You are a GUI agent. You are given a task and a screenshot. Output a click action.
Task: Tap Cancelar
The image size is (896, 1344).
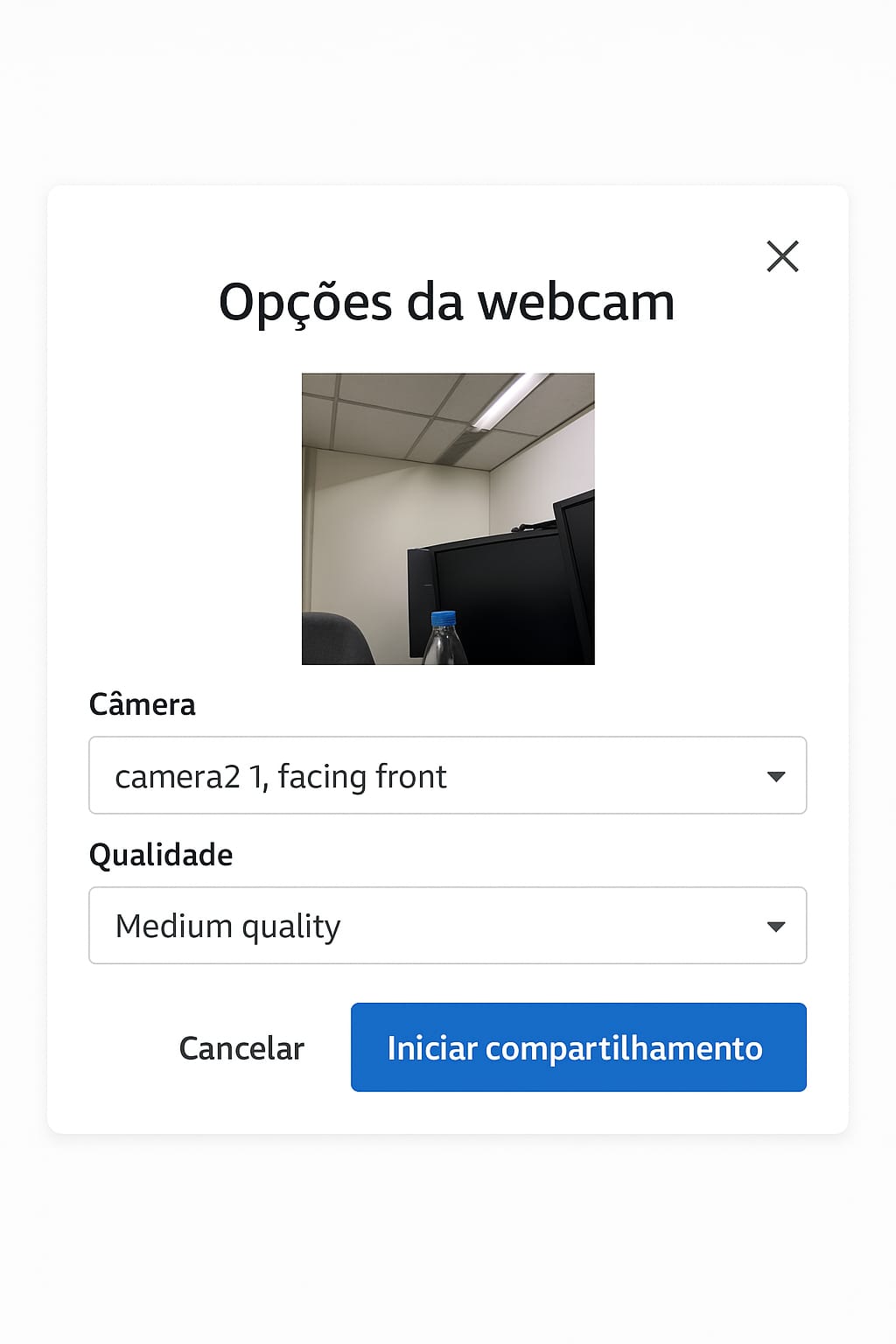pos(241,1048)
